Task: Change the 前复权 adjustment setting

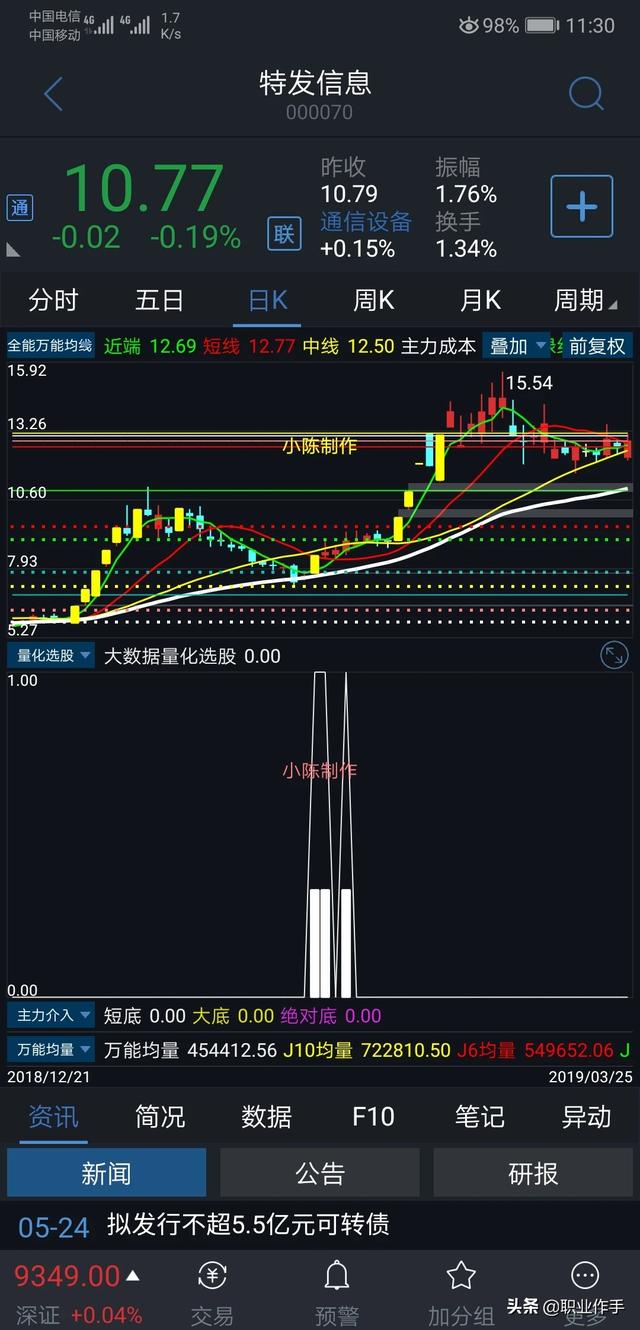Action: [597, 346]
